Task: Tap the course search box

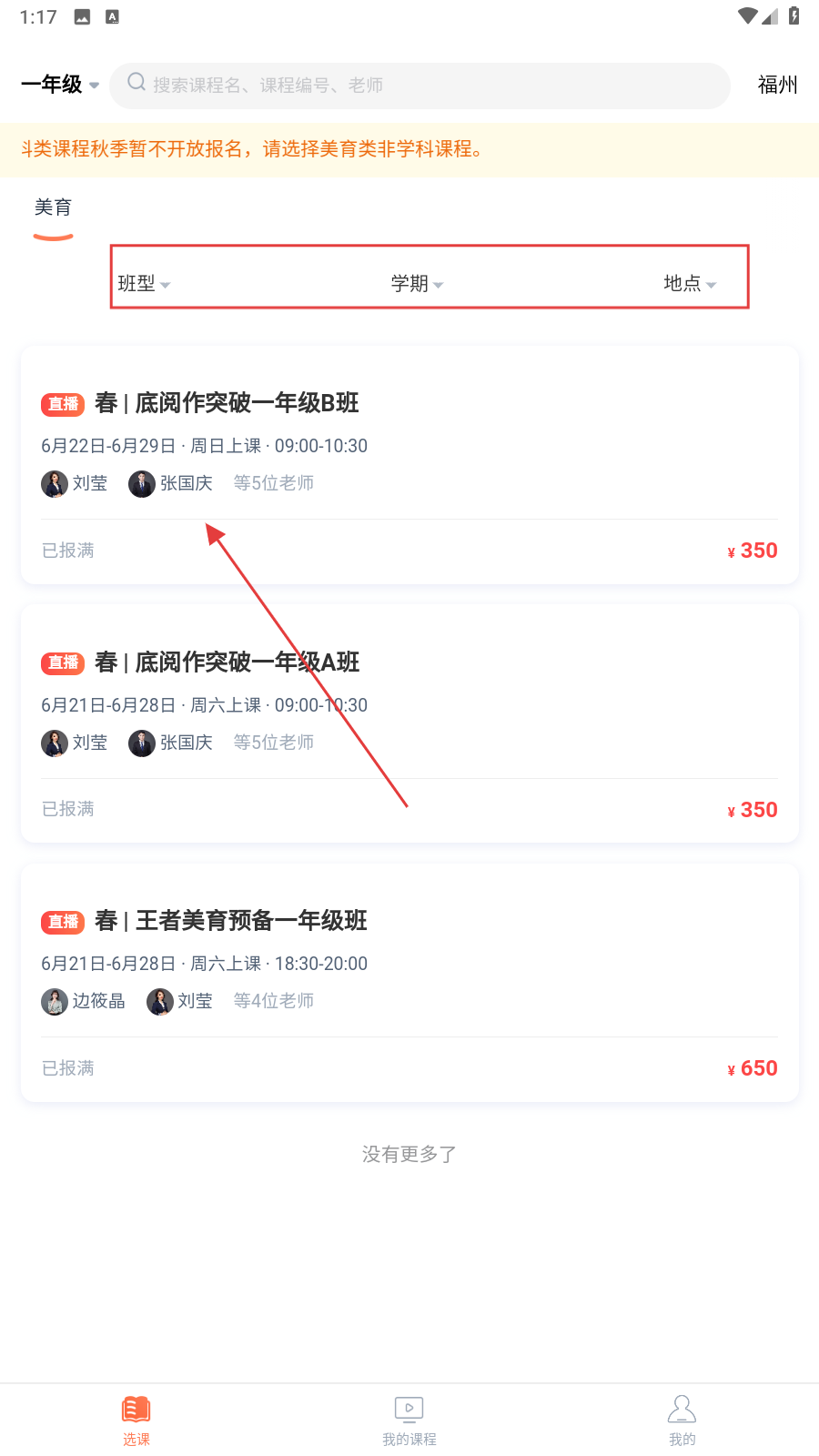Action: point(420,86)
